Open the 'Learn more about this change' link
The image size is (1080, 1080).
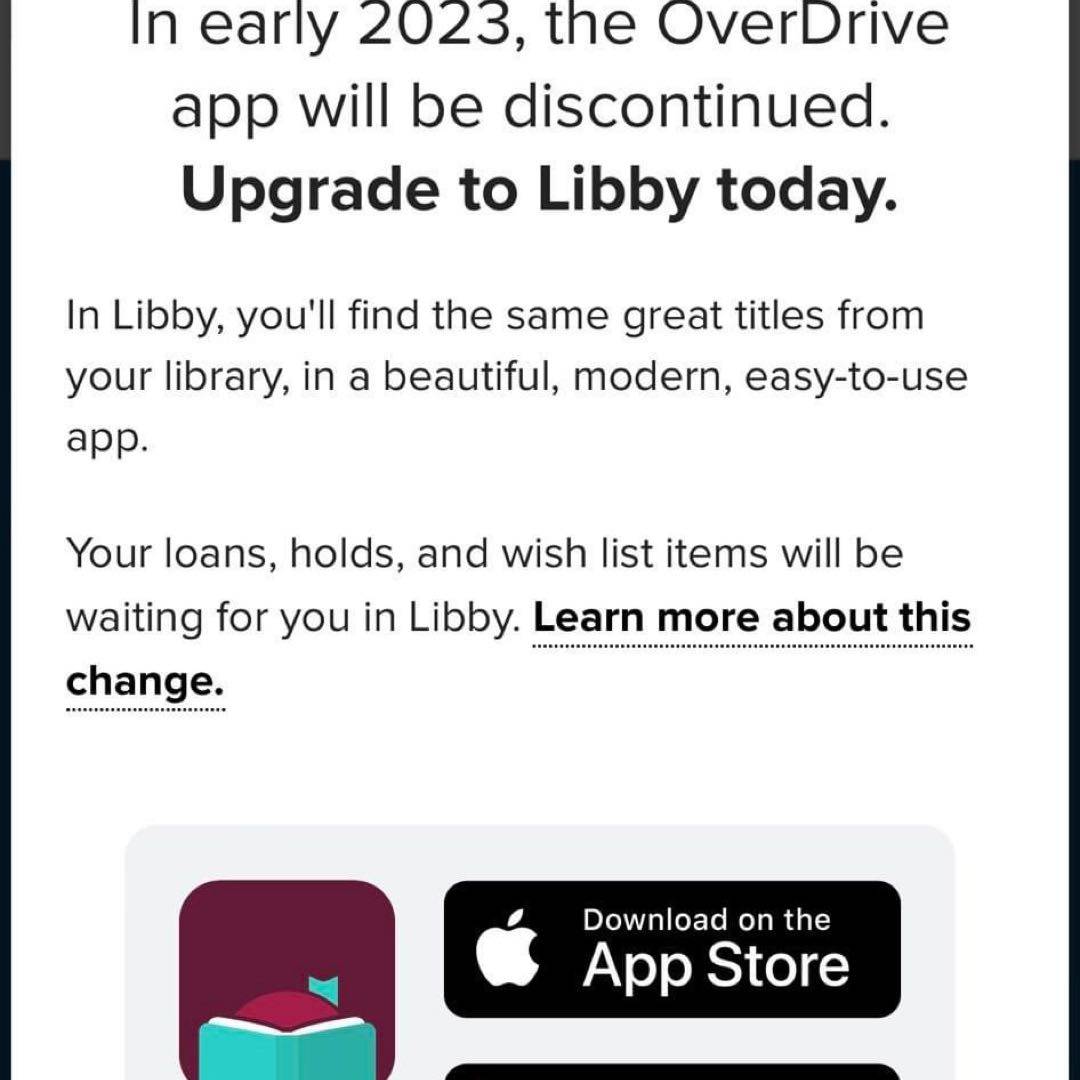[752, 619]
